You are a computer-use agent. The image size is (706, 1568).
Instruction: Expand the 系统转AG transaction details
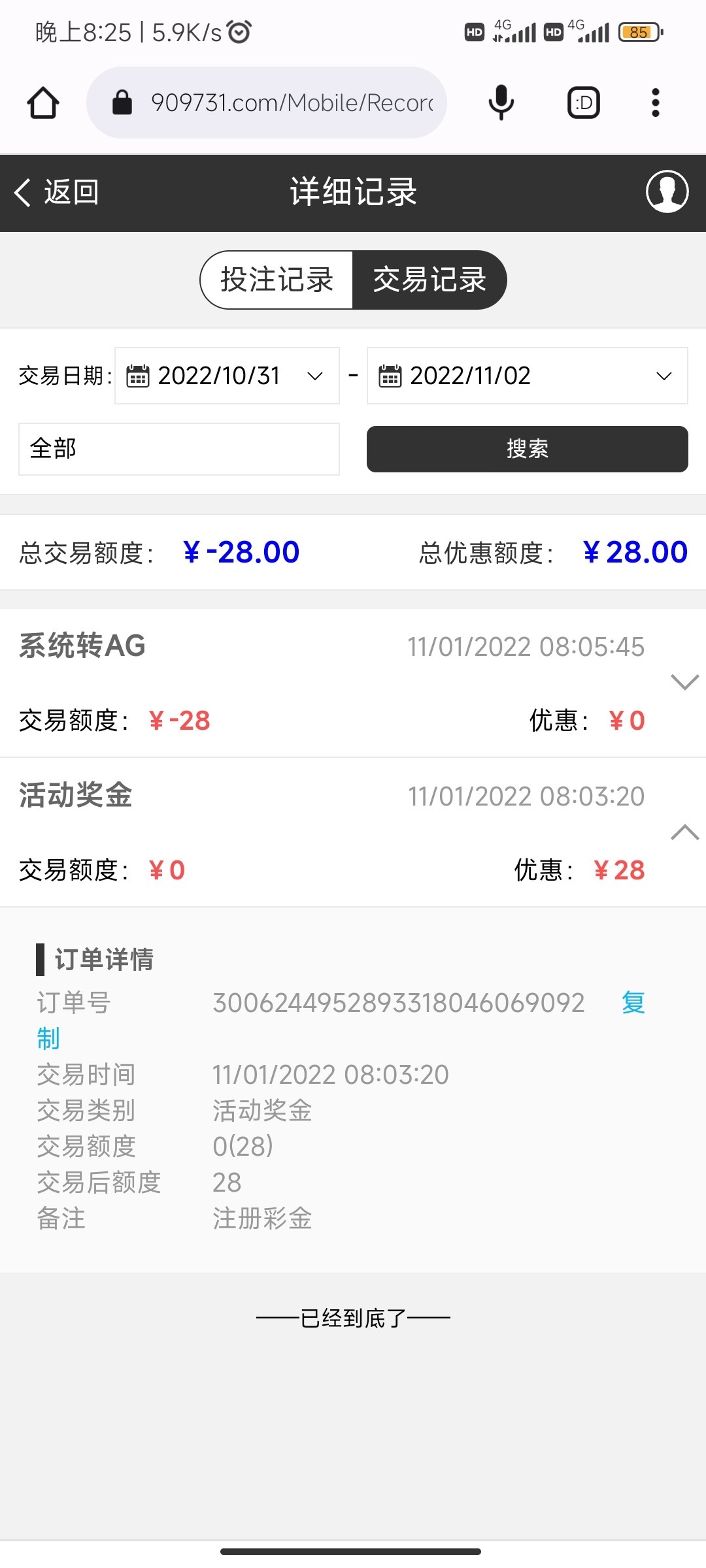pyautogui.click(x=684, y=683)
